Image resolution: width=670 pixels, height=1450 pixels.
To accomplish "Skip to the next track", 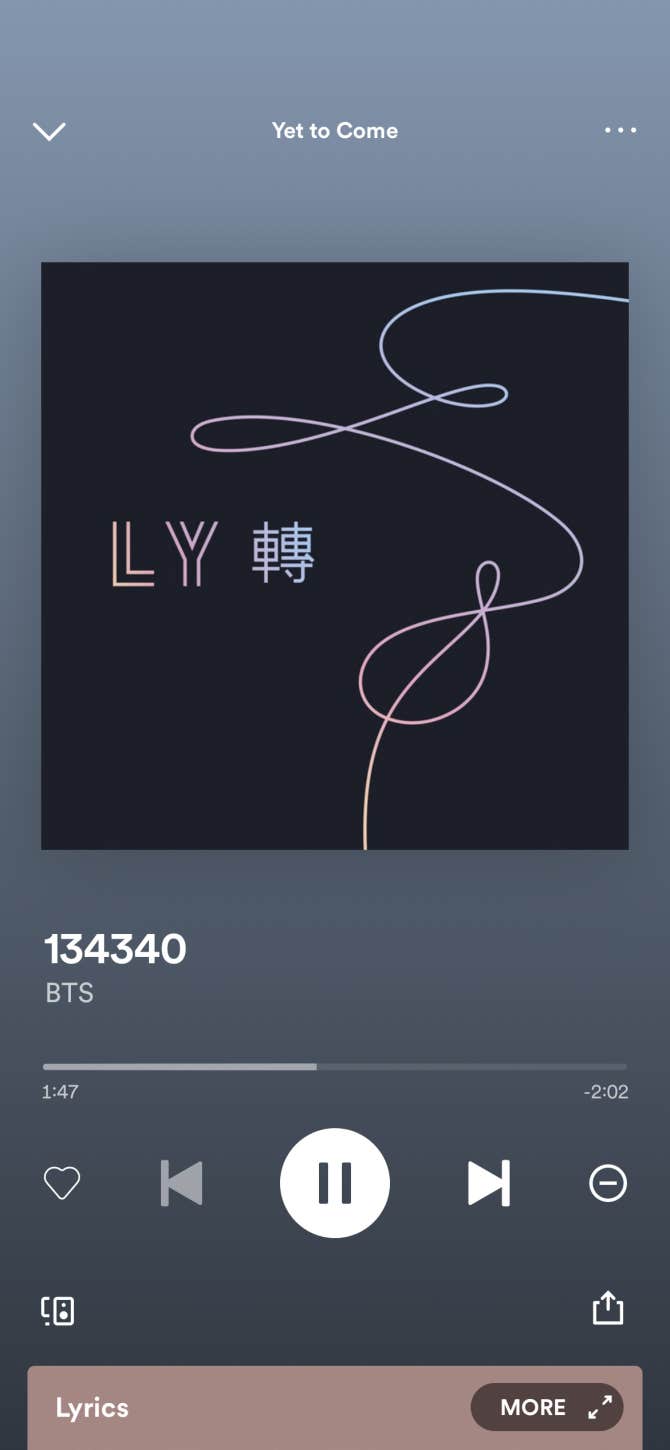I will click(488, 1183).
